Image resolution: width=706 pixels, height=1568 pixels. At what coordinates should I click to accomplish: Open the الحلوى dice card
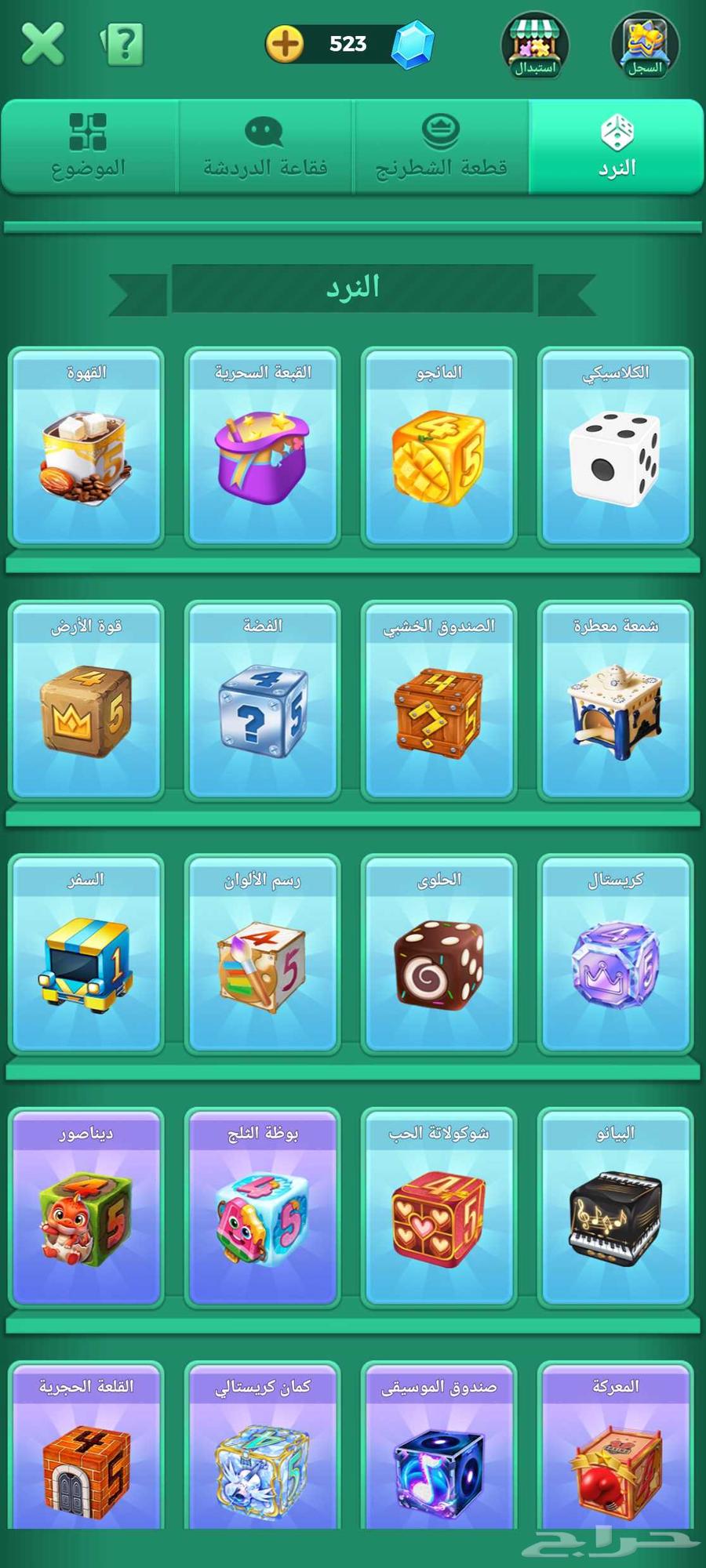point(439,954)
